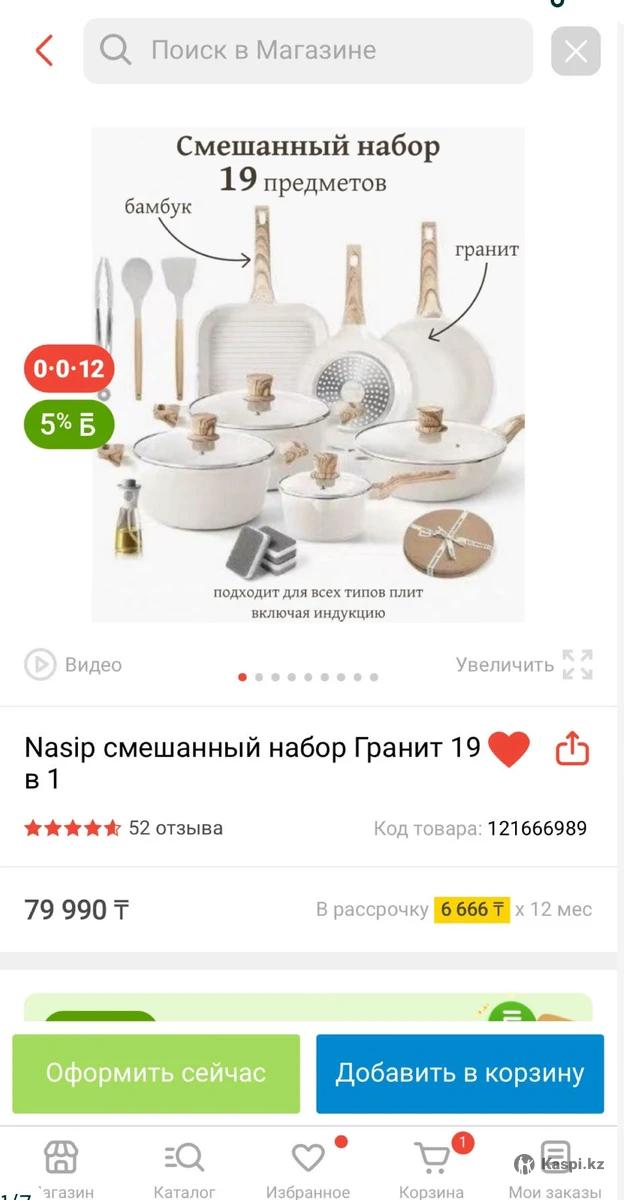624x1200 pixels.
Task: Open the Каталог tab
Action: pos(185,1168)
